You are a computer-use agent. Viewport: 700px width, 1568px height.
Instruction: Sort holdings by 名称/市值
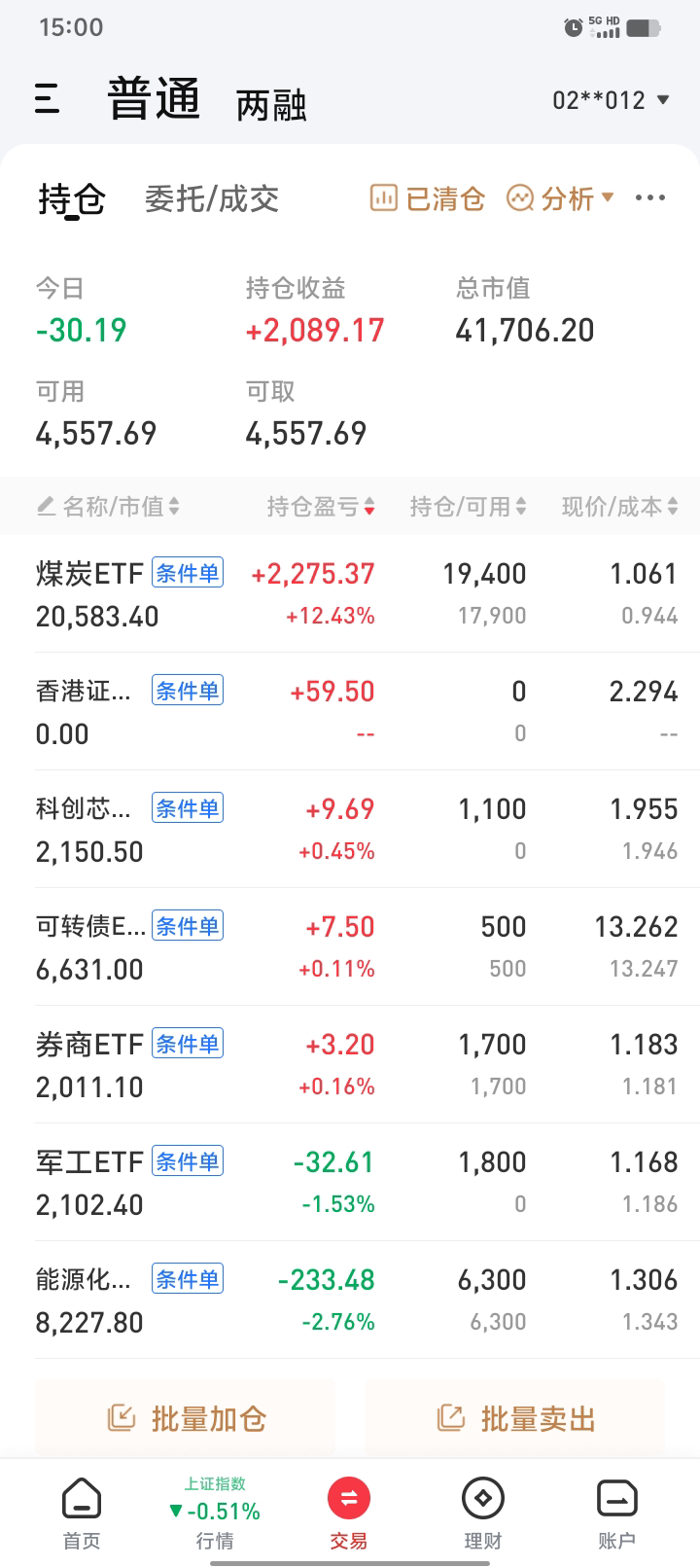108,507
